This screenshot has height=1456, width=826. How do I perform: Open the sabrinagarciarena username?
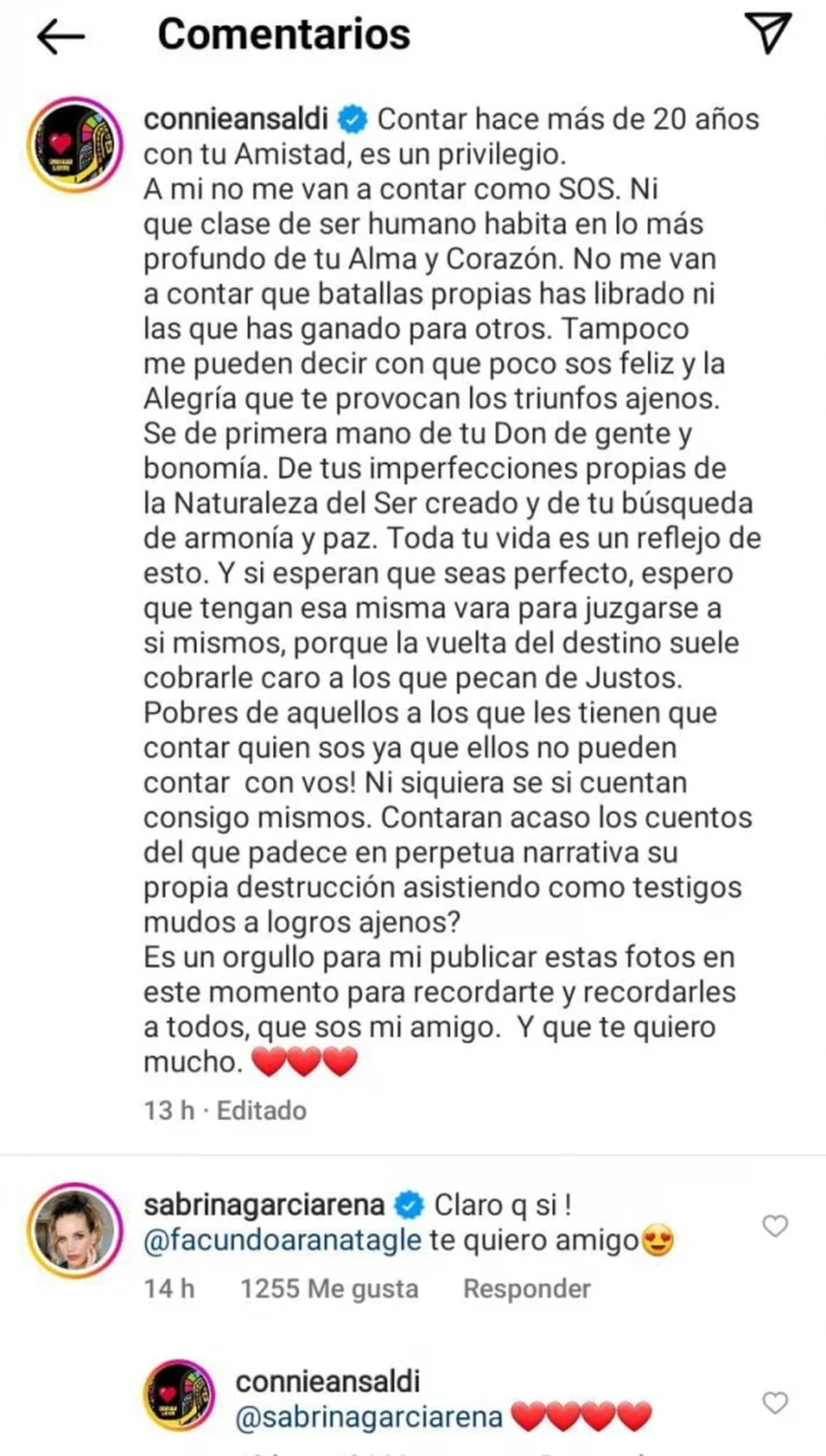tap(264, 1205)
